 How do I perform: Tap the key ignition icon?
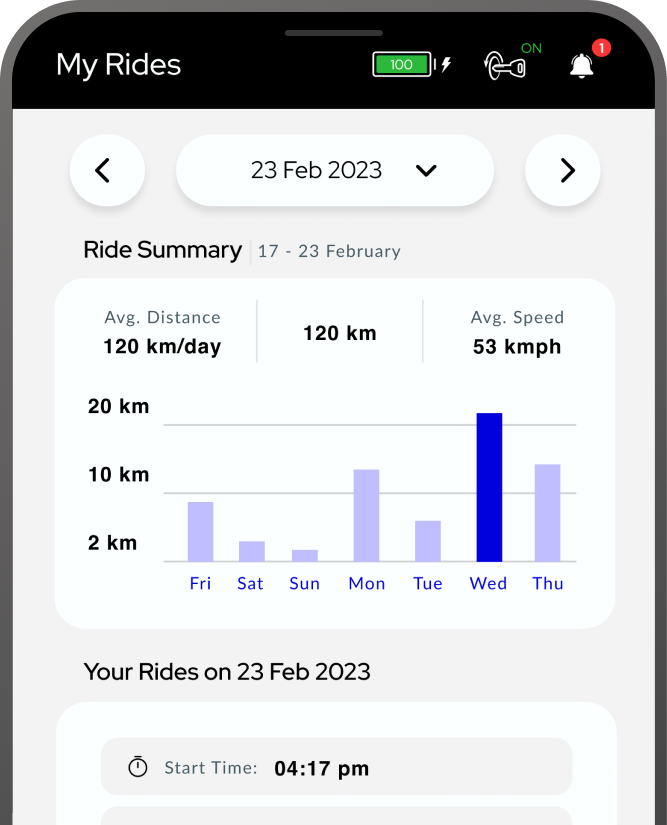[505, 66]
